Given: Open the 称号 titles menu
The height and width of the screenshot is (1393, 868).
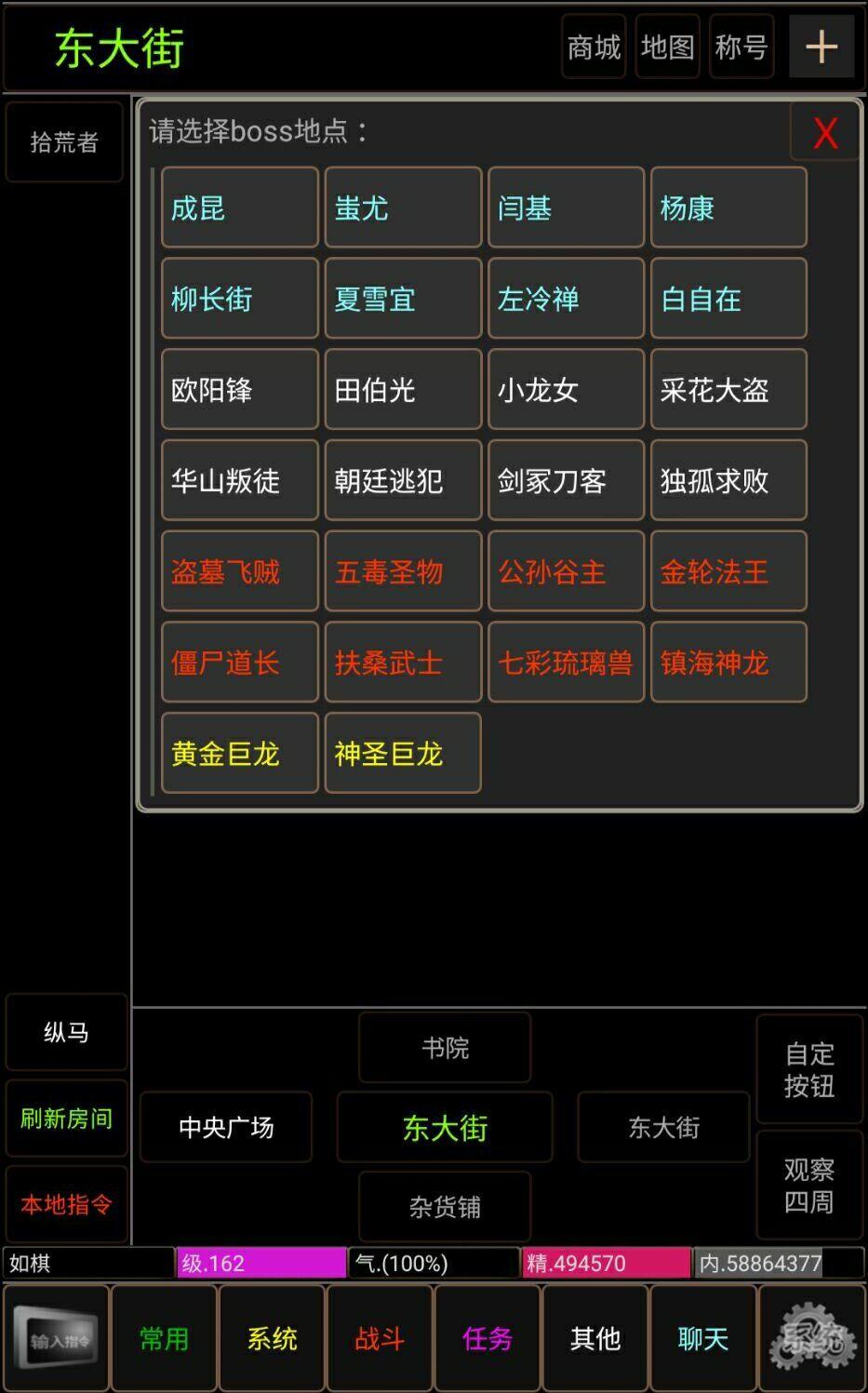Looking at the screenshot, I should click(741, 47).
